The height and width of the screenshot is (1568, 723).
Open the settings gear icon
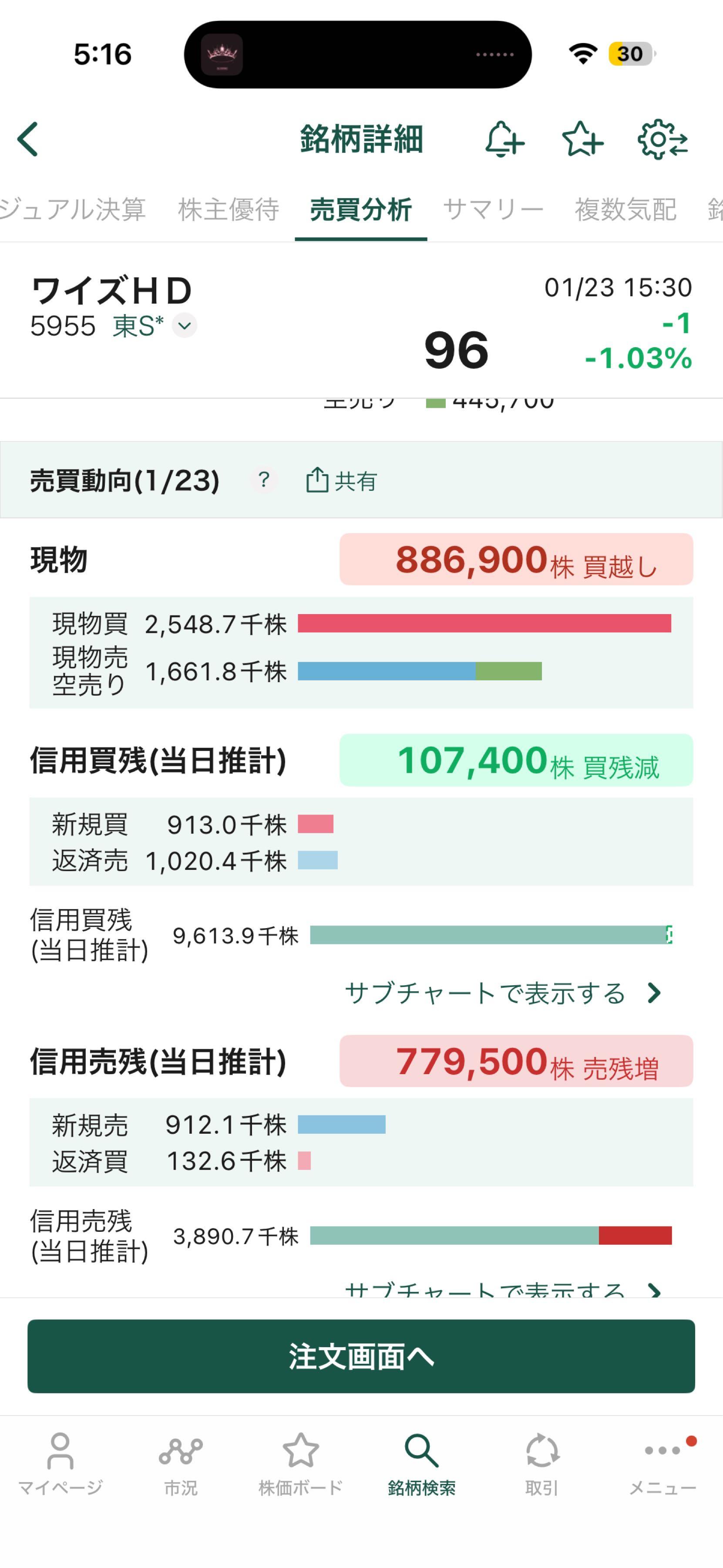[663, 139]
